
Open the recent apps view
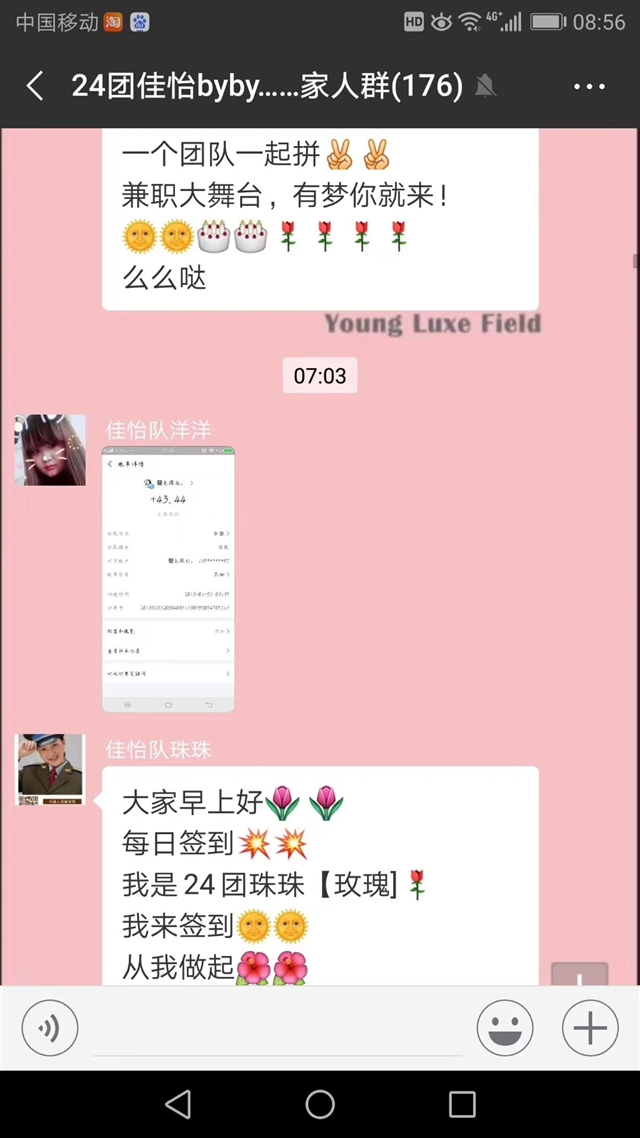click(x=461, y=1104)
